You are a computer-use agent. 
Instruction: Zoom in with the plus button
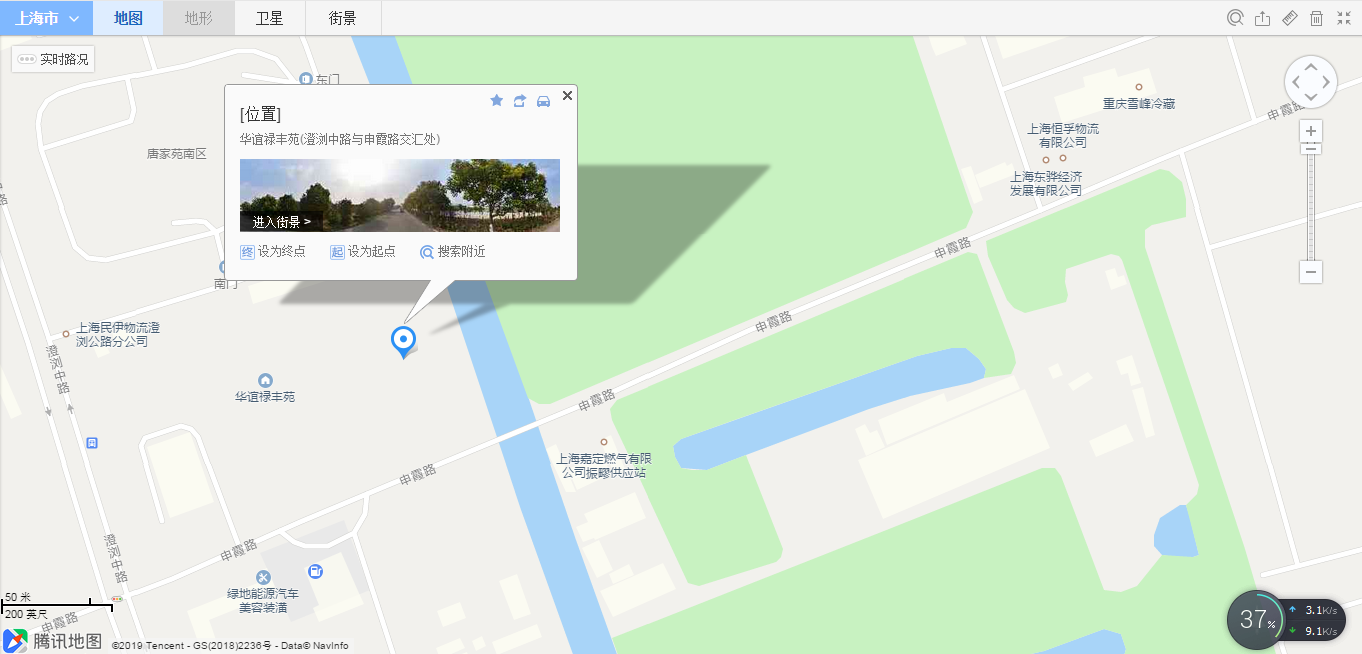click(x=1311, y=131)
